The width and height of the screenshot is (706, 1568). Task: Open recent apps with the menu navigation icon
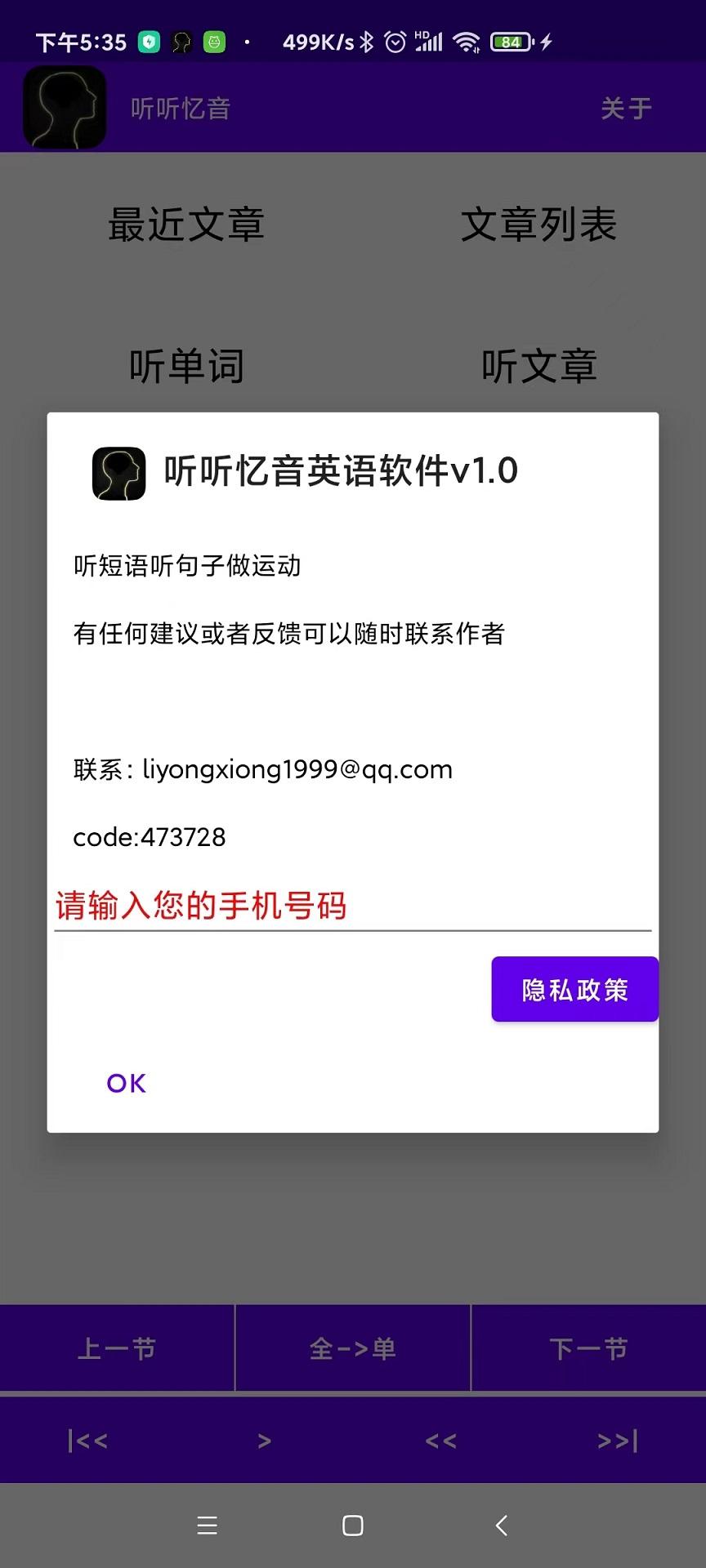(208, 1526)
